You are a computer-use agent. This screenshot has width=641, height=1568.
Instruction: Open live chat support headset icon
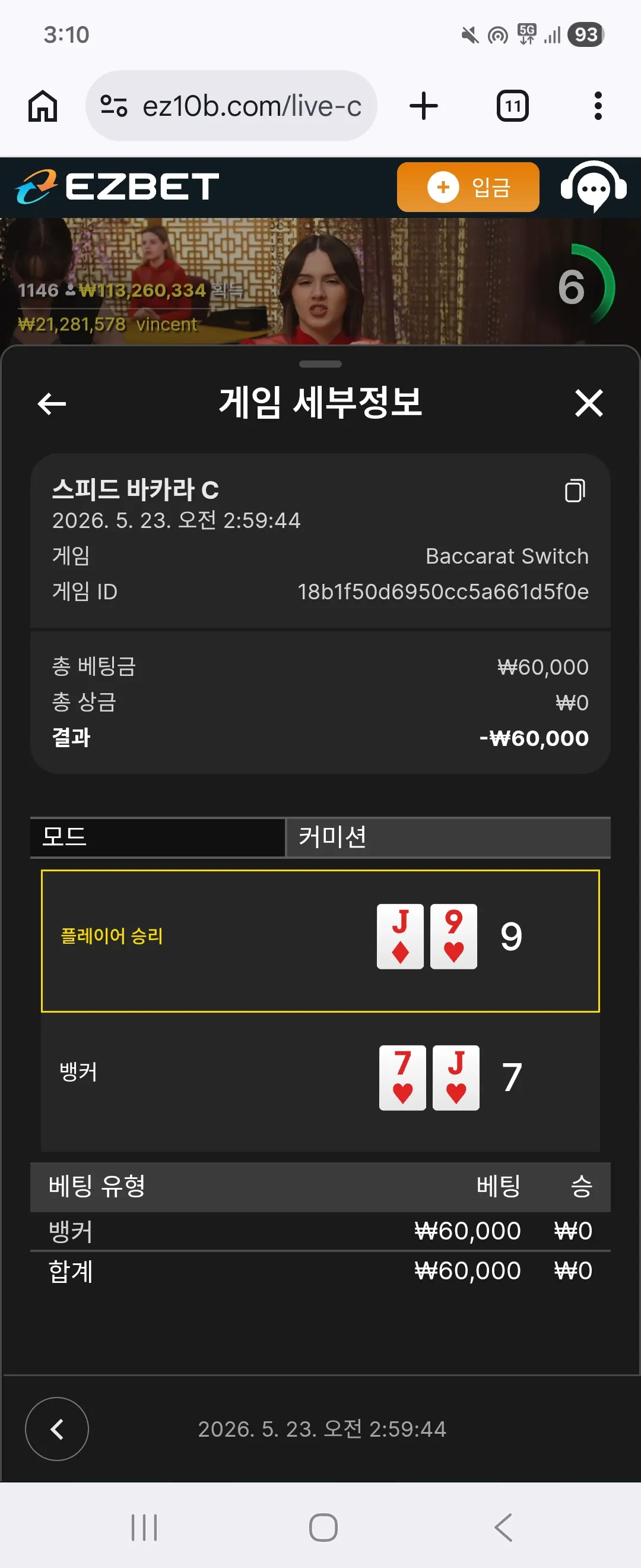tap(594, 186)
